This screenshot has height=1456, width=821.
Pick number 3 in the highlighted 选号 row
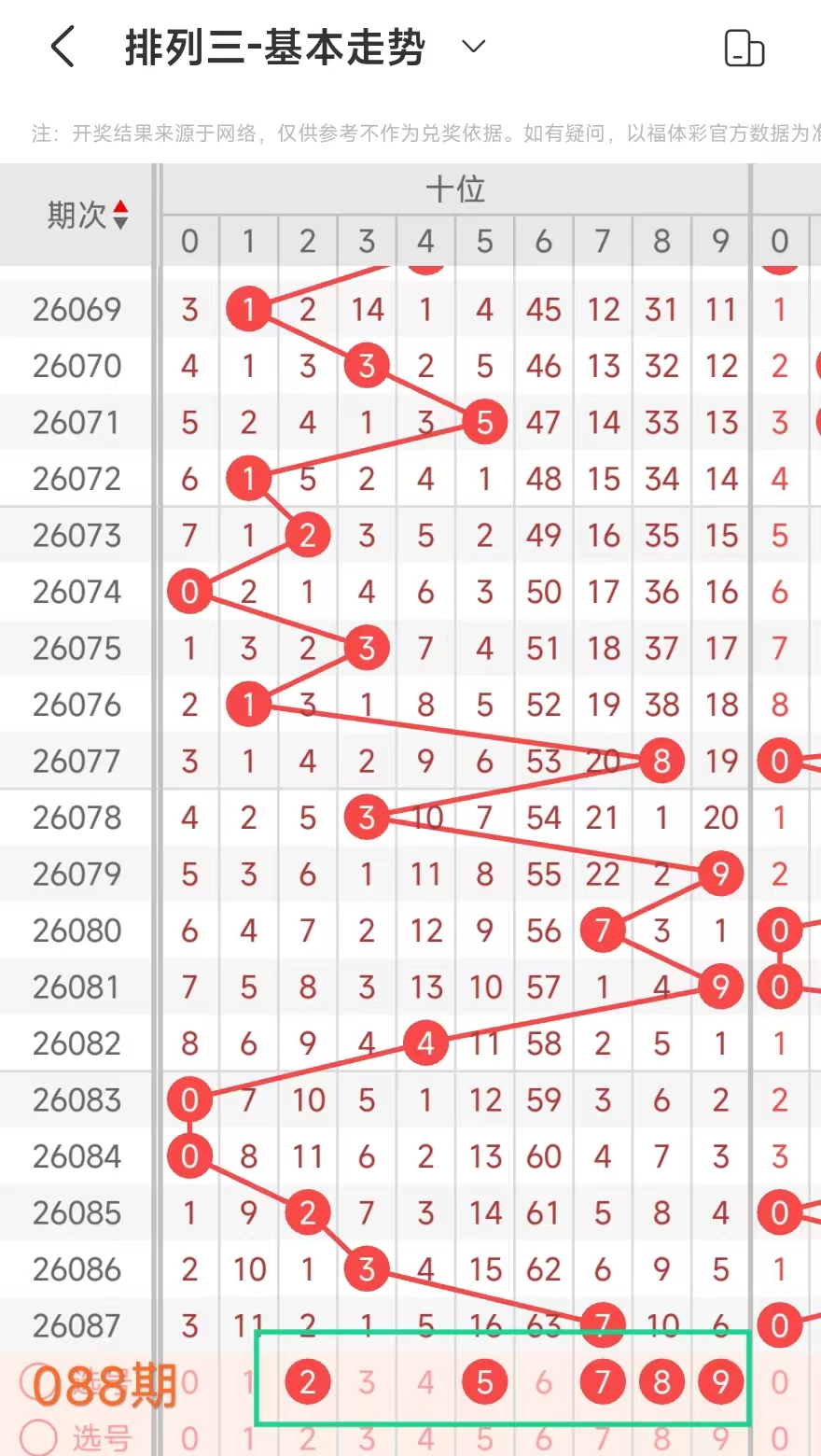pyautogui.click(x=367, y=1382)
